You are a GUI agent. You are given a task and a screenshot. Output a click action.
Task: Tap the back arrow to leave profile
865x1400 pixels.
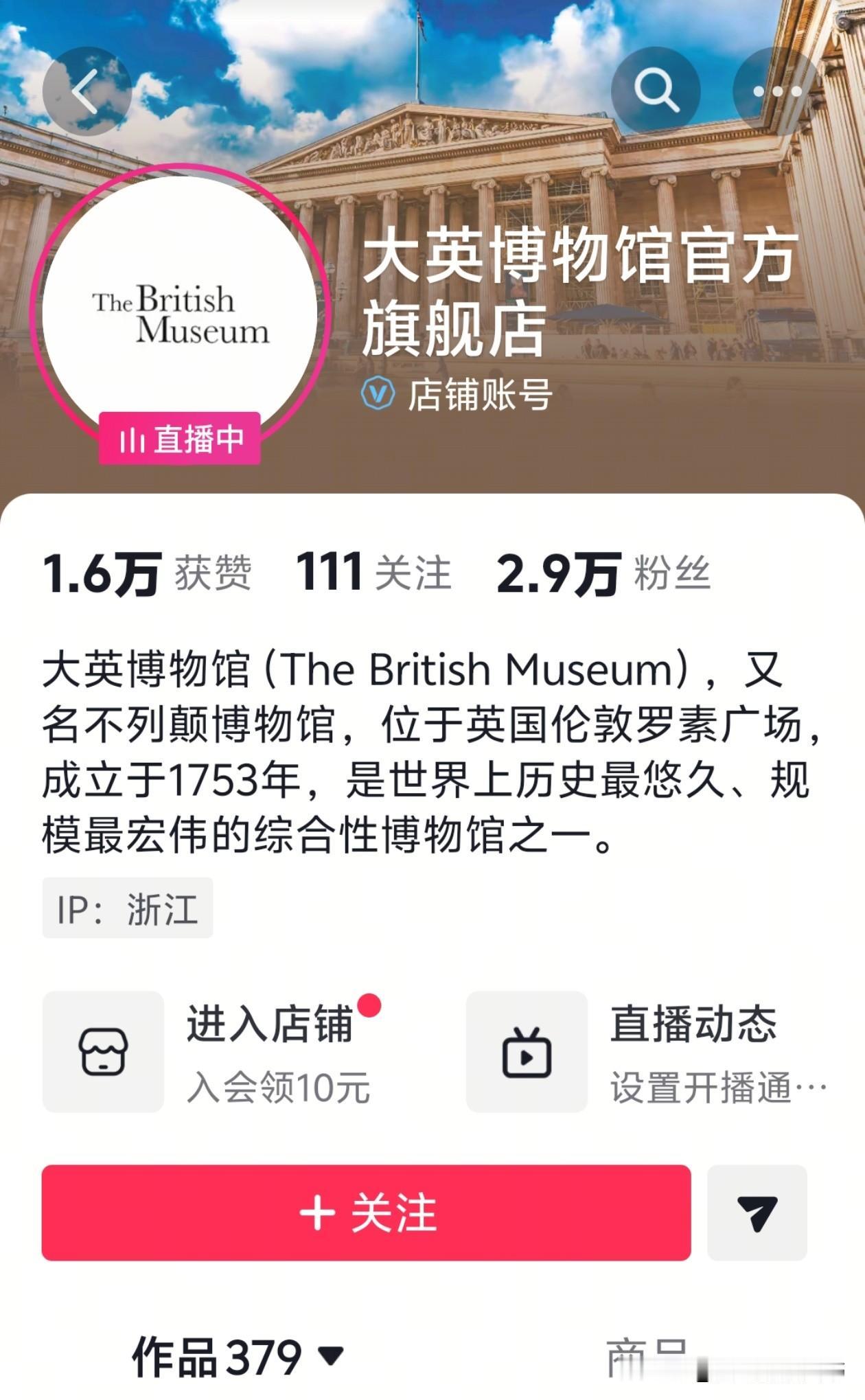tap(86, 89)
